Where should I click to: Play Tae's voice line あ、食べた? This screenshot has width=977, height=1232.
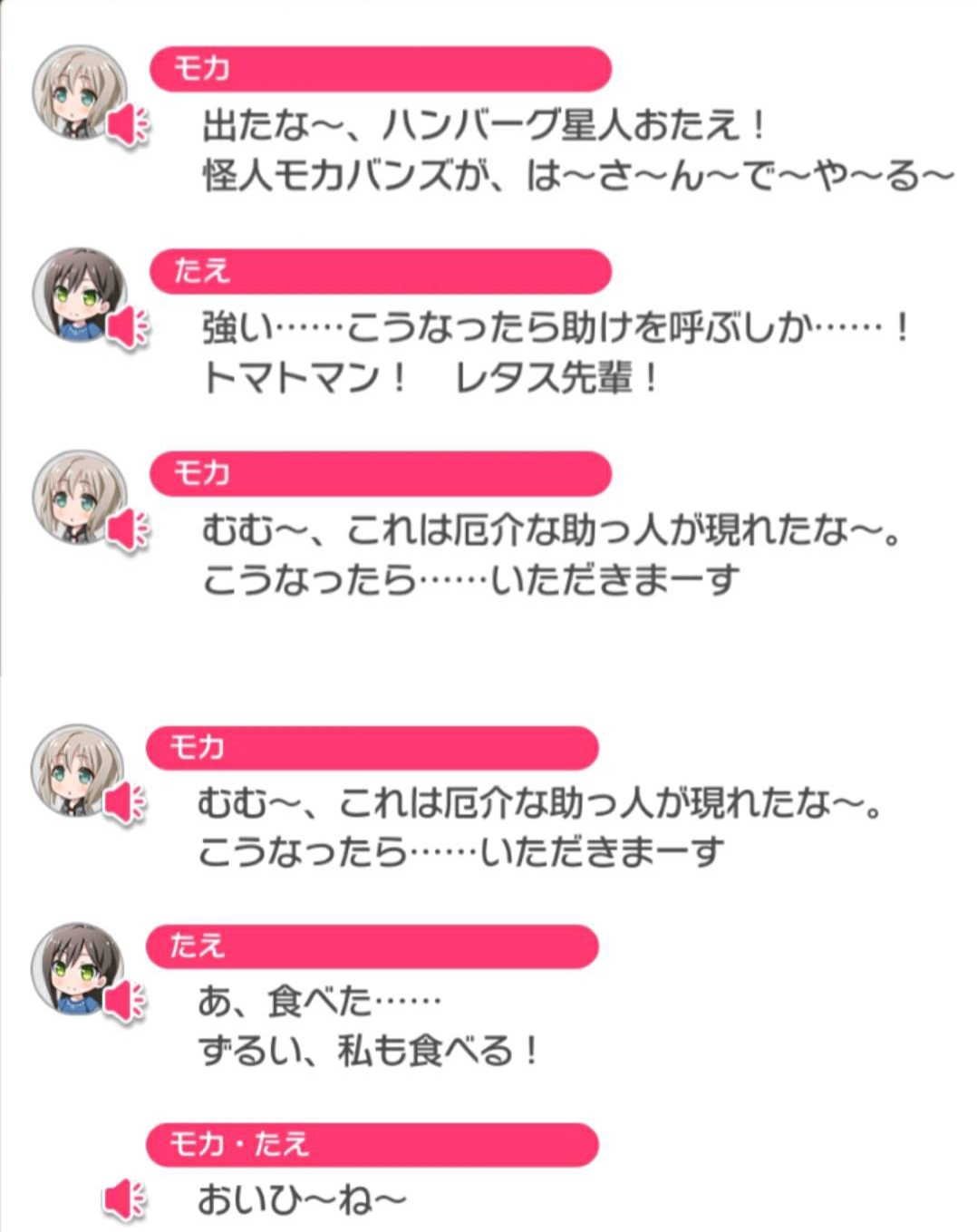coord(124,1002)
